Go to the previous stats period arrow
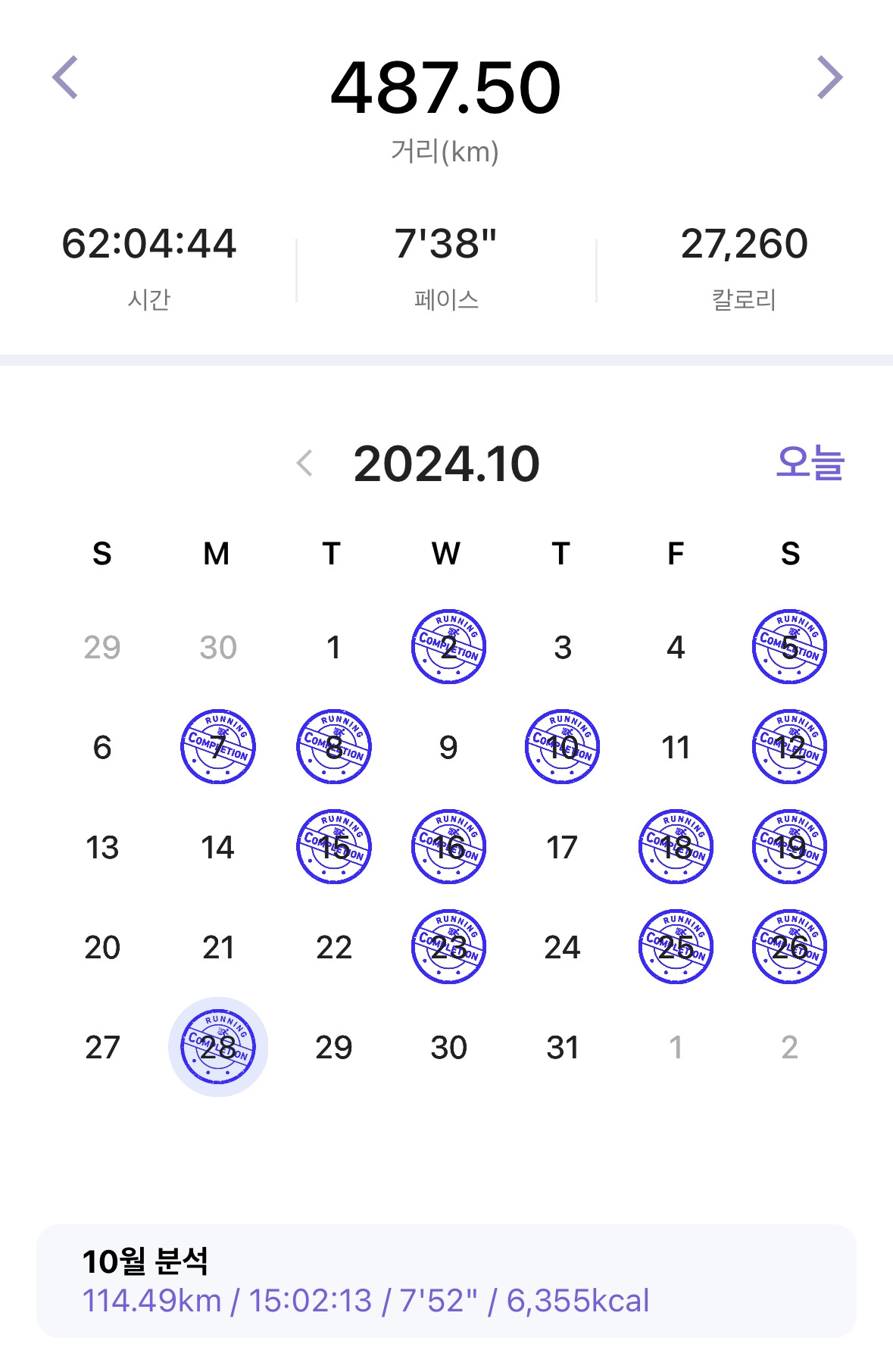The width and height of the screenshot is (893, 1372). [x=65, y=77]
